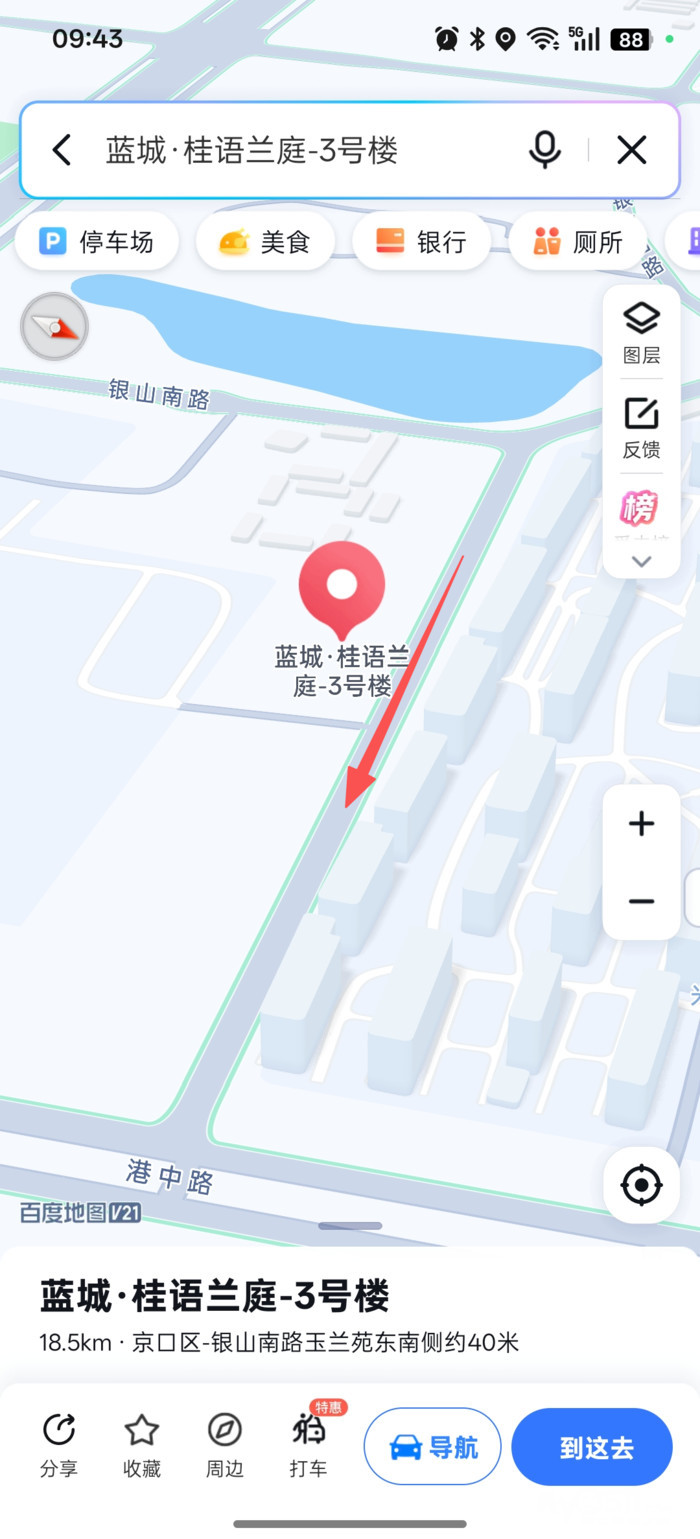Find nearby 银行 locations
The height and width of the screenshot is (1539, 700).
click(x=421, y=242)
